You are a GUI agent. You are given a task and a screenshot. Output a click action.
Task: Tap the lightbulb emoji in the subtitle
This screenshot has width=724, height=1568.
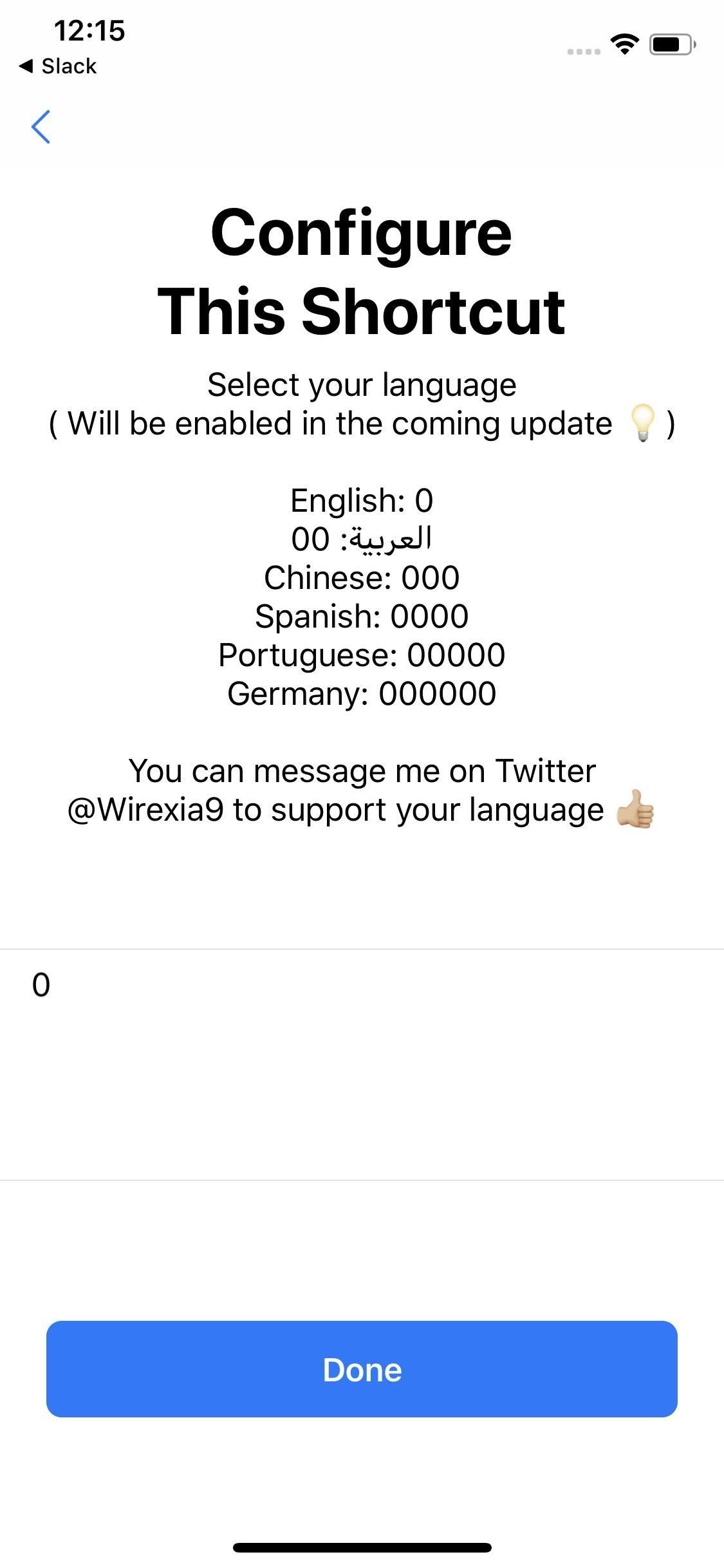(644, 423)
